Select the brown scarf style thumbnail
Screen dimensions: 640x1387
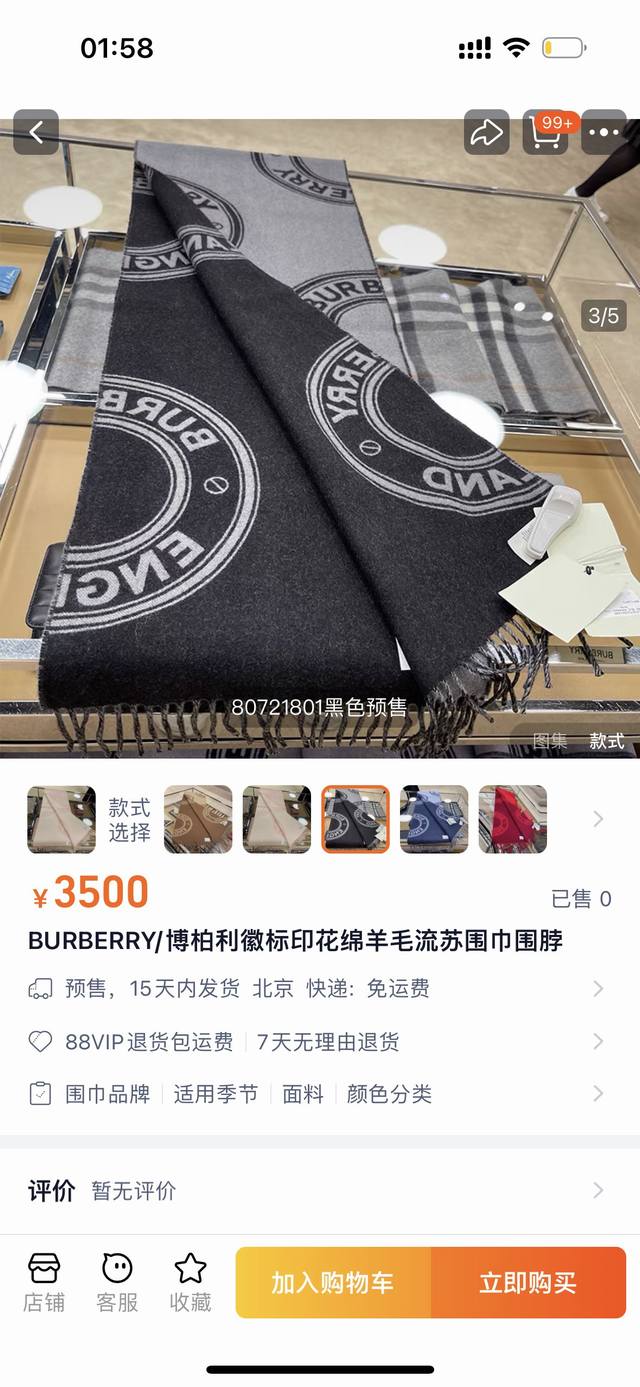coord(198,819)
